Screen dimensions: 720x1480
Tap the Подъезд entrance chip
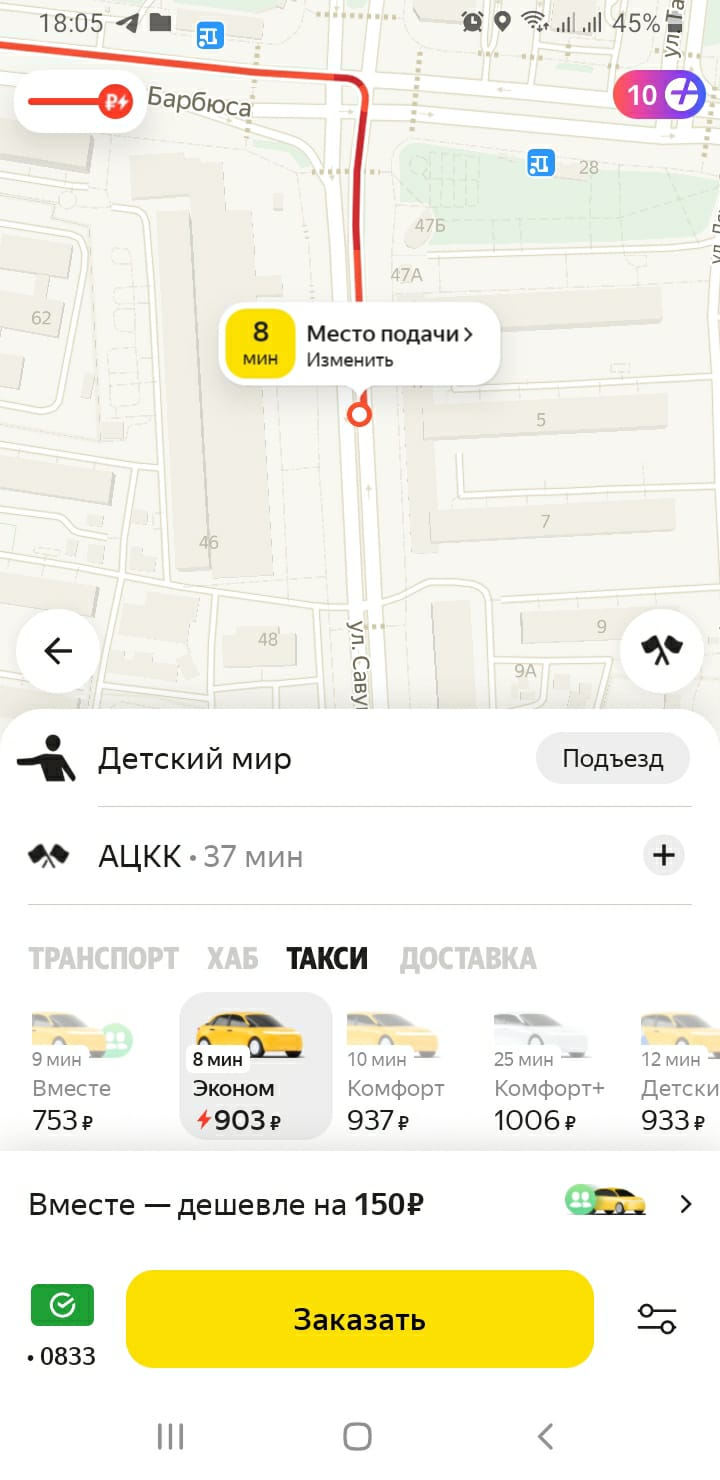point(612,758)
